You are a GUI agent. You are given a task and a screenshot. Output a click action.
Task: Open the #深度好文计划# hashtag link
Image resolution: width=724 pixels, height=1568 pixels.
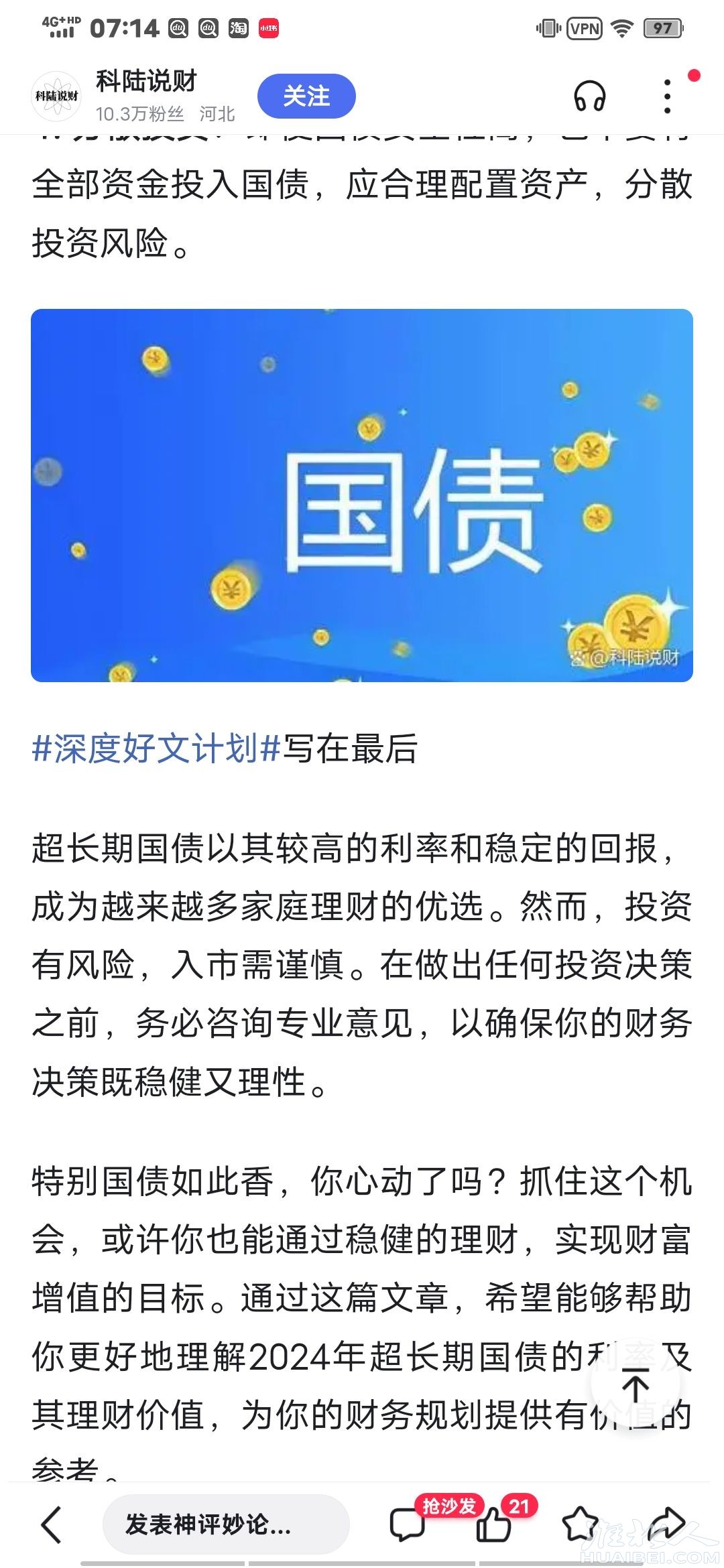(156, 748)
